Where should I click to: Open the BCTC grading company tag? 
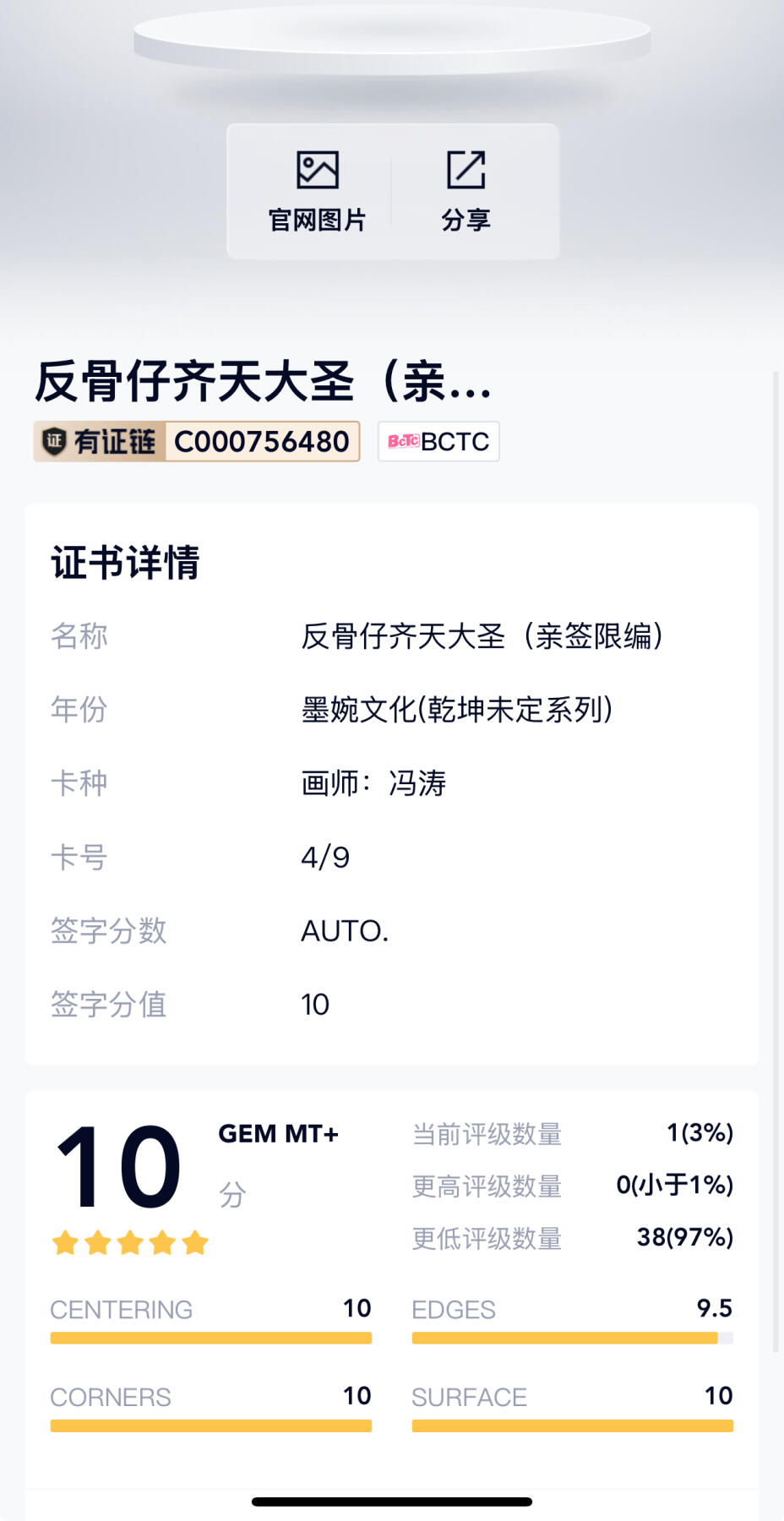438,441
